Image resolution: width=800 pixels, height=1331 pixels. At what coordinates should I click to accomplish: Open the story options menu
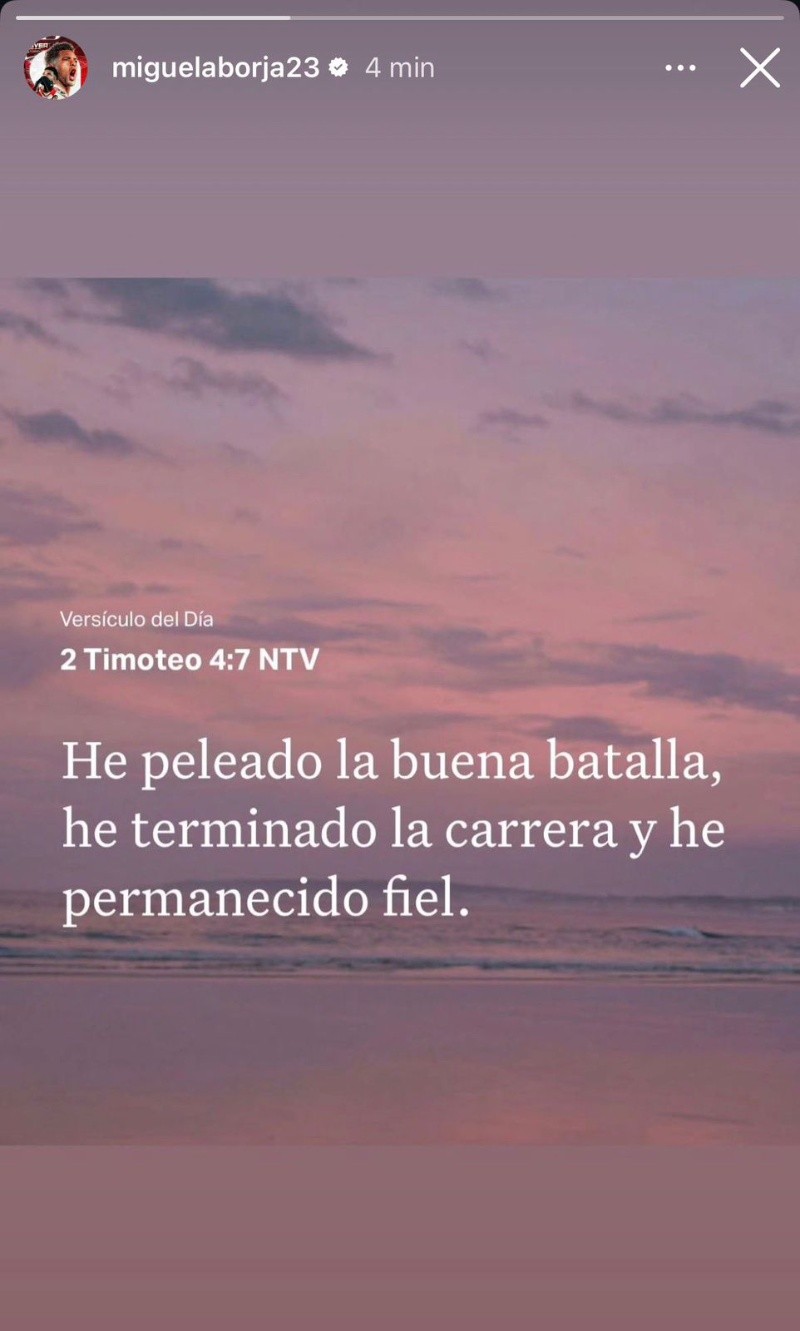tap(680, 68)
